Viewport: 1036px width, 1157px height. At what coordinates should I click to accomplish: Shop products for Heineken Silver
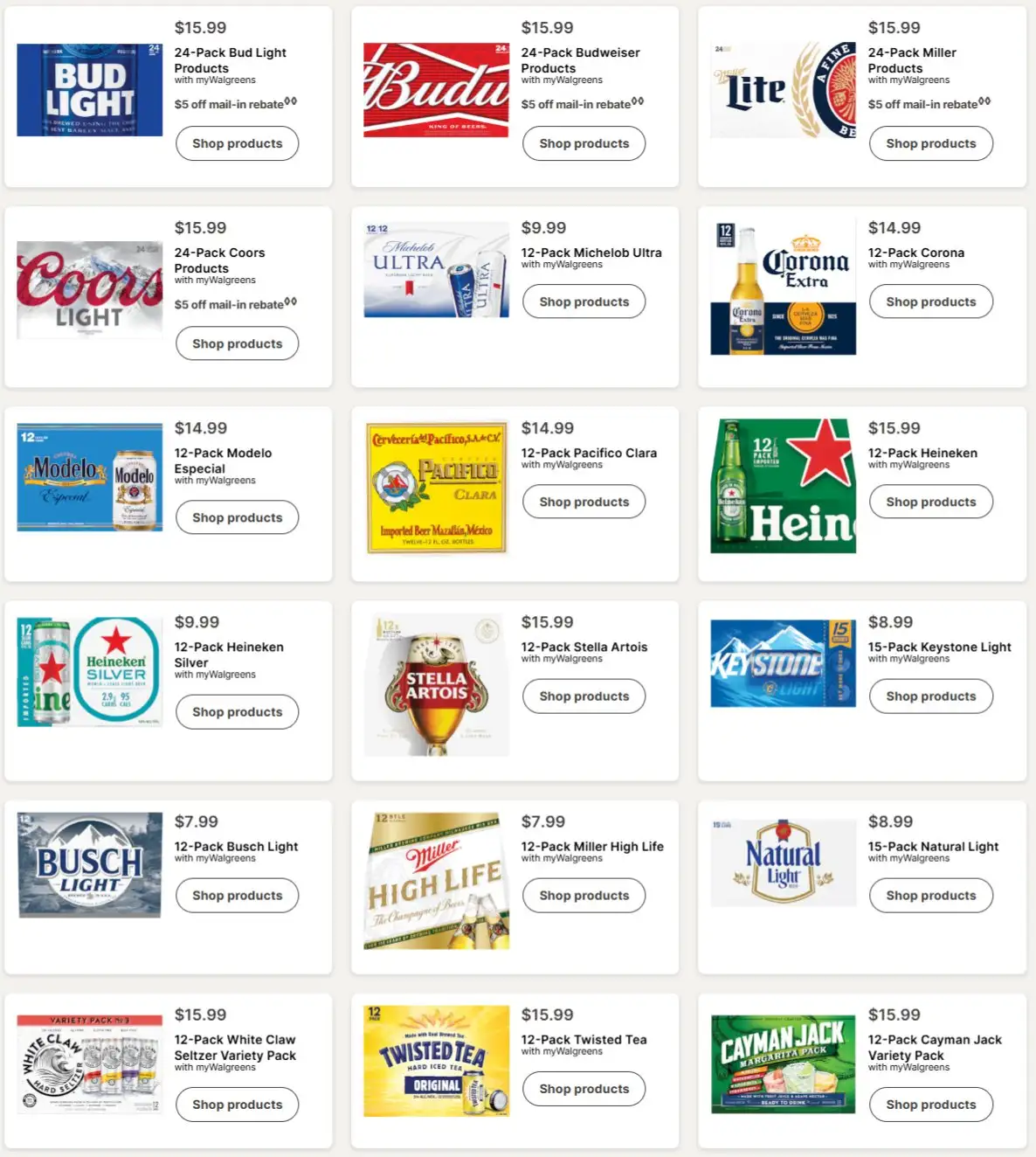coord(237,711)
